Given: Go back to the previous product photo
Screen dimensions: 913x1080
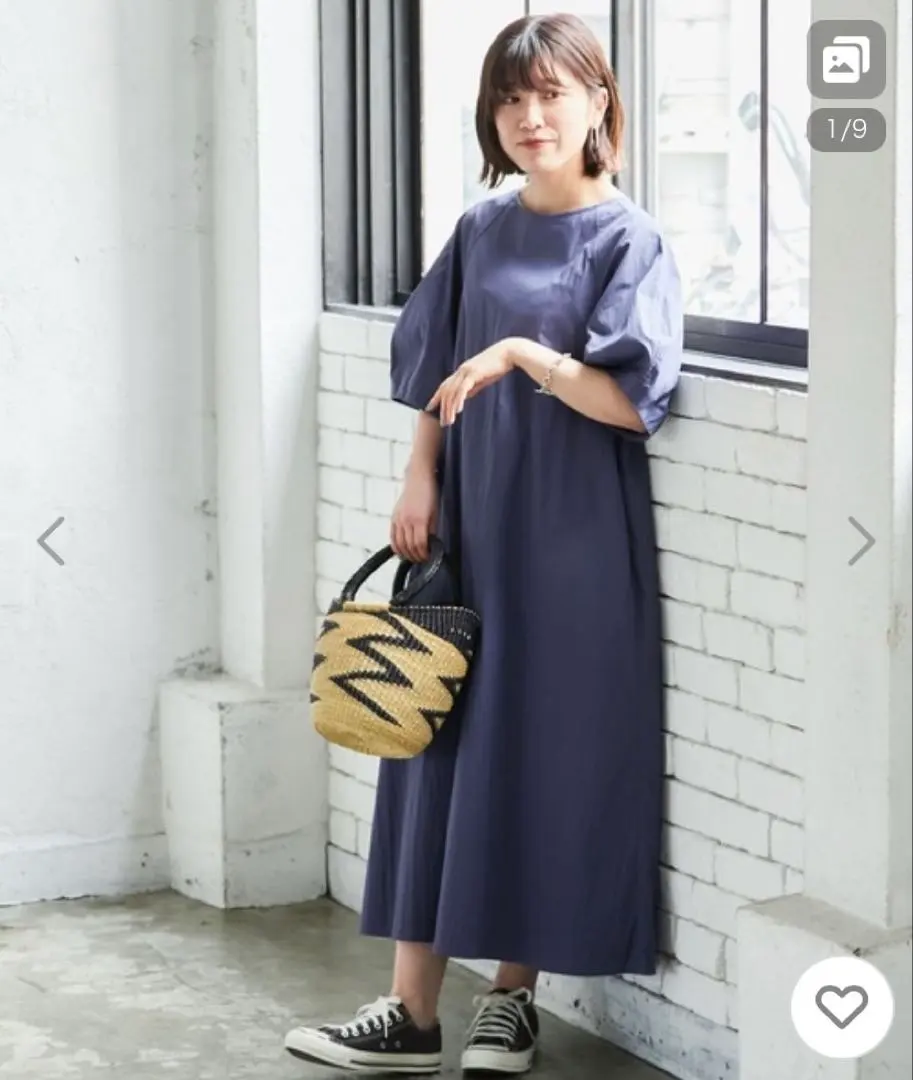Looking at the screenshot, I should pos(50,541).
